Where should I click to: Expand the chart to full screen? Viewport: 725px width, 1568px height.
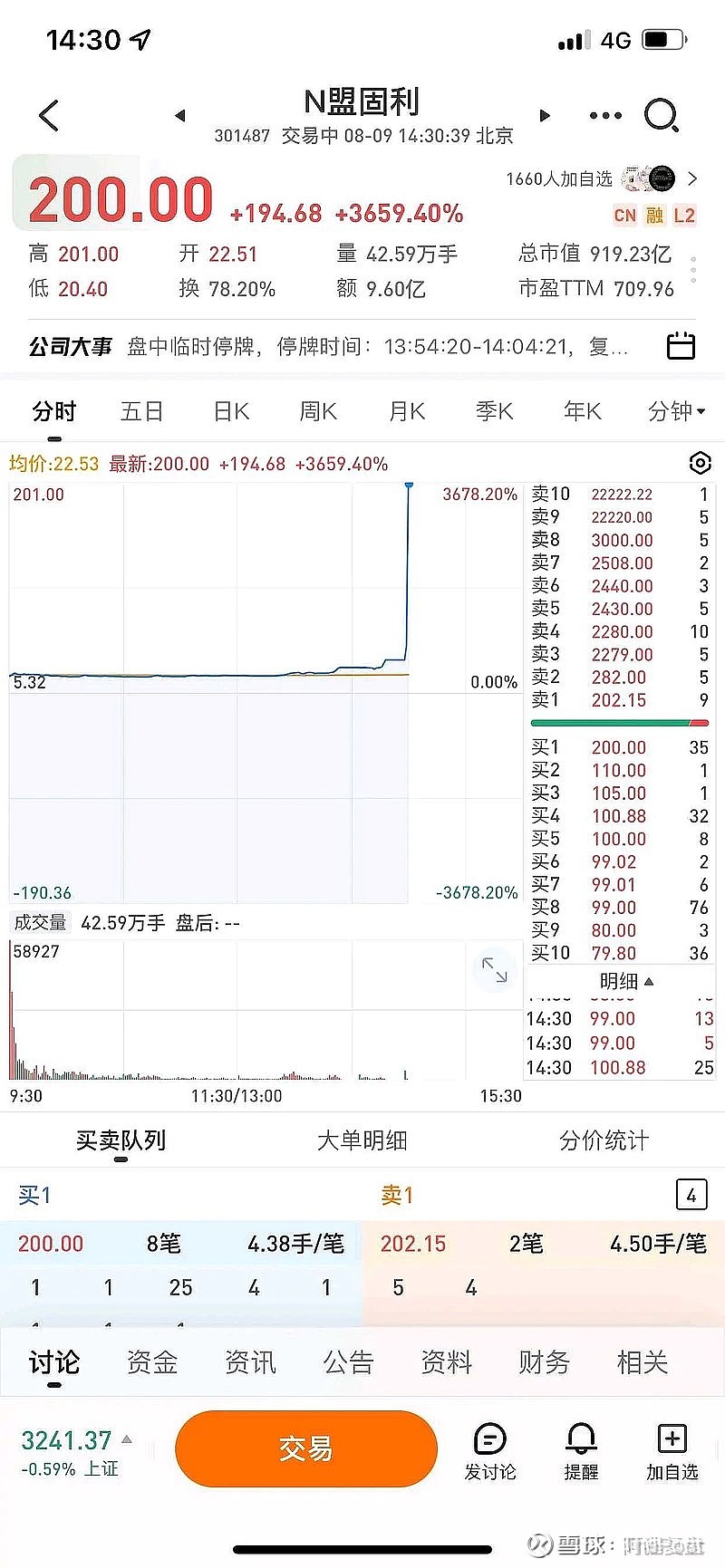(495, 970)
